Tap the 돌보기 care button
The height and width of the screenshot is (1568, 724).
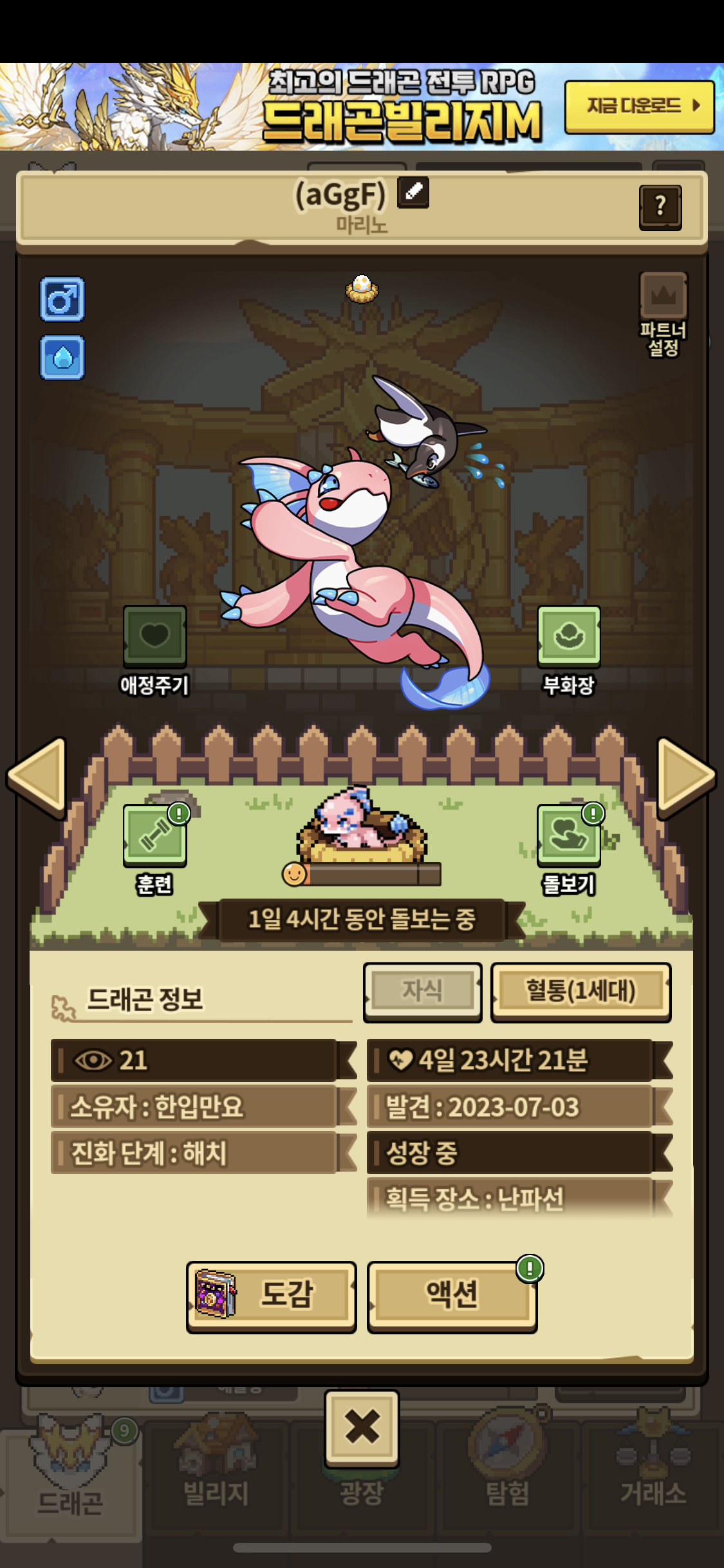point(569,850)
